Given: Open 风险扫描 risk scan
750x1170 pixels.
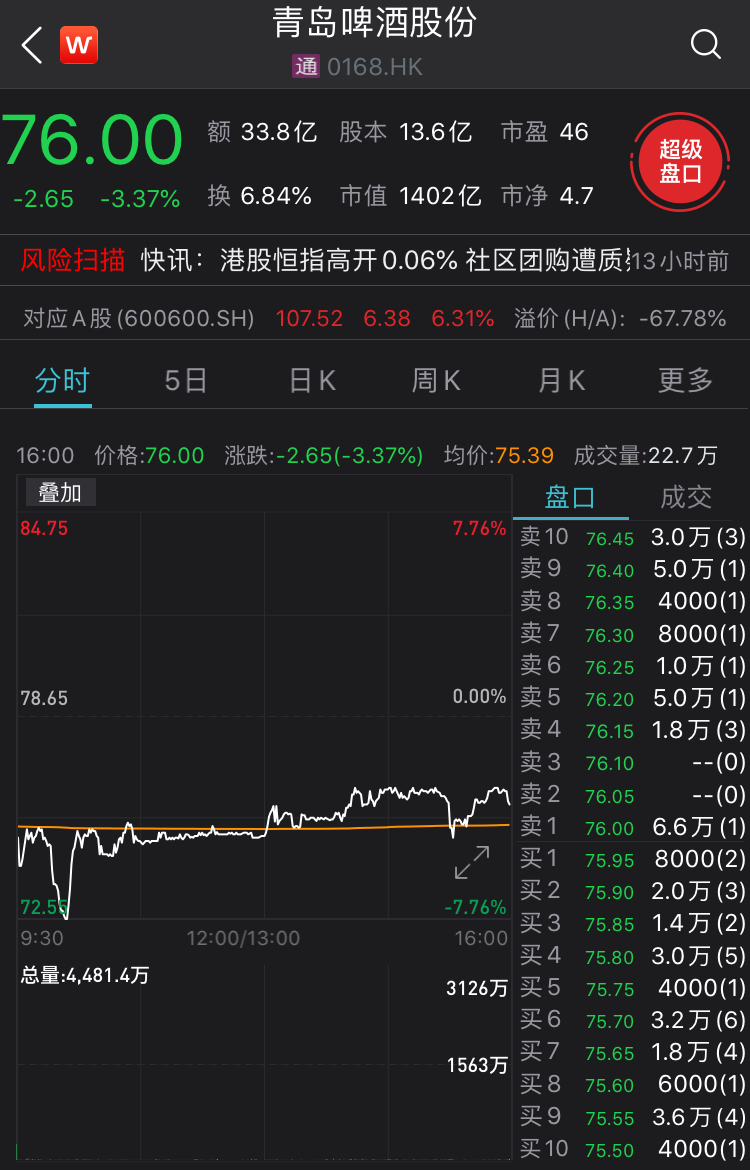Looking at the screenshot, I should pyautogui.click(x=73, y=261).
